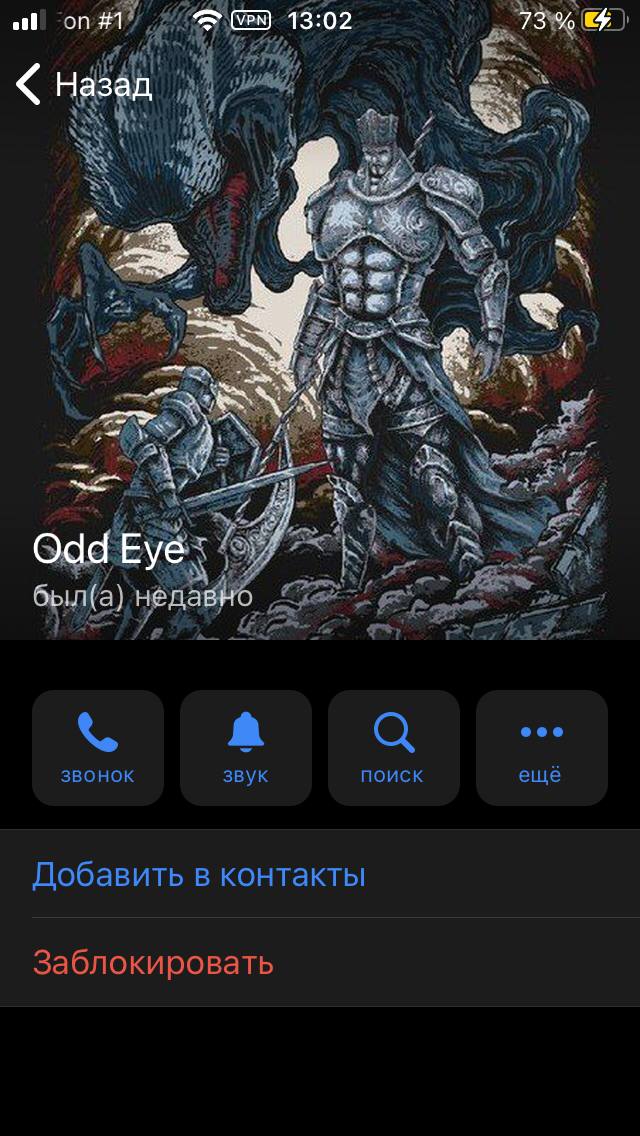This screenshot has width=640, height=1136.
Task: Open поиск to search the chat
Action: pyautogui.click(x=394, y=747)
